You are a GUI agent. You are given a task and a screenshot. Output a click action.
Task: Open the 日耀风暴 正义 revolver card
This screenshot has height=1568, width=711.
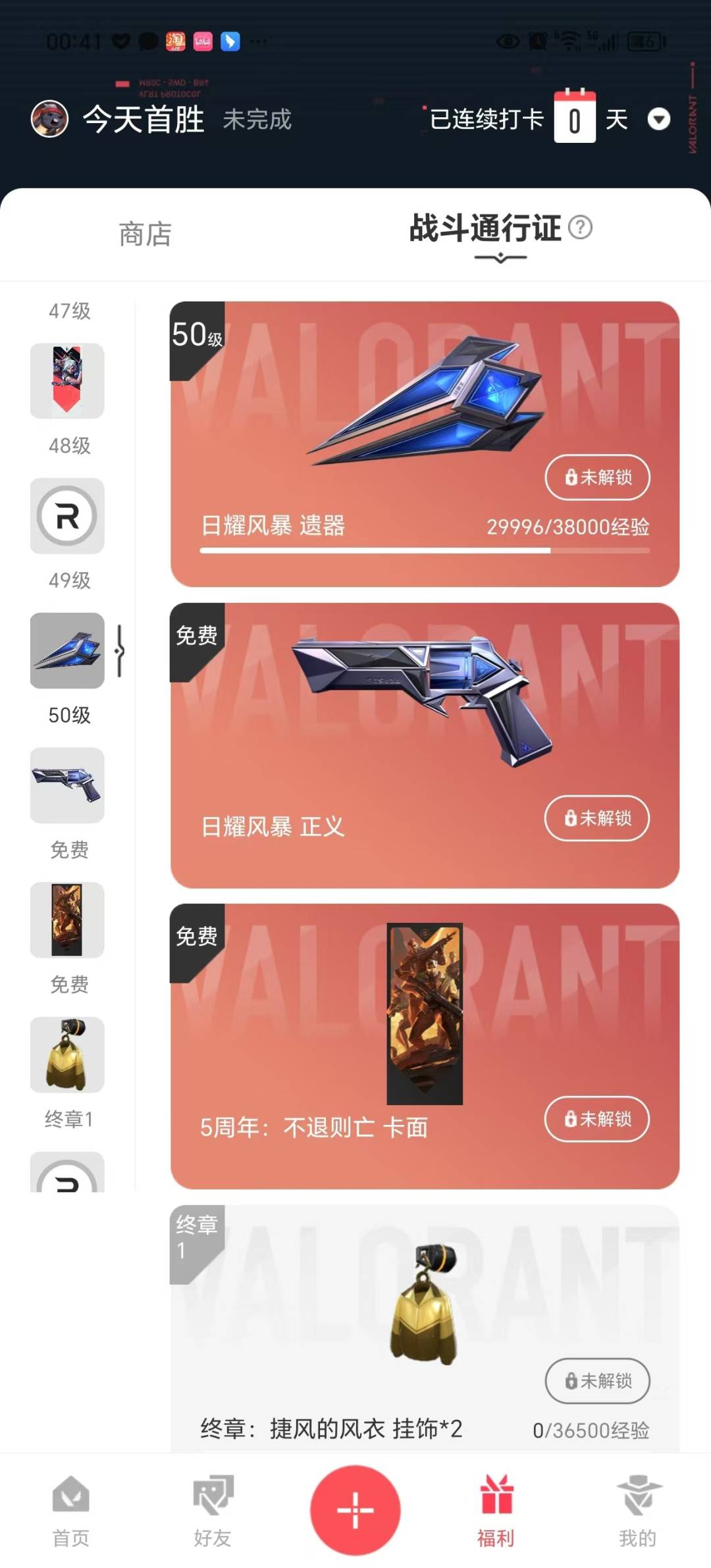[425, 746]
